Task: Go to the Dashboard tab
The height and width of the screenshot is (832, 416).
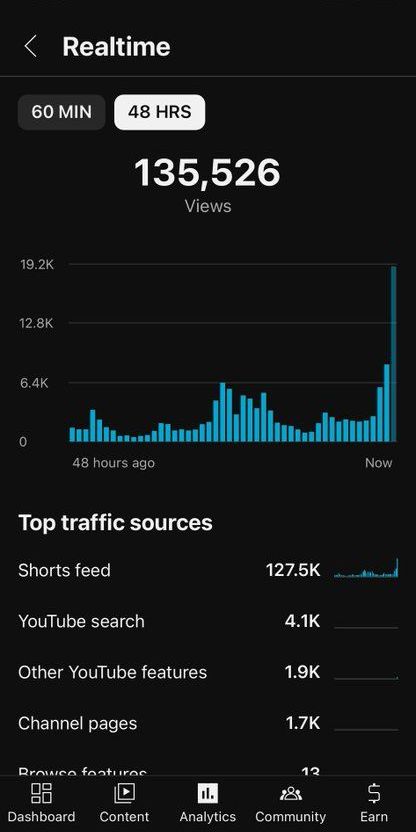Action: click(41, 803)
